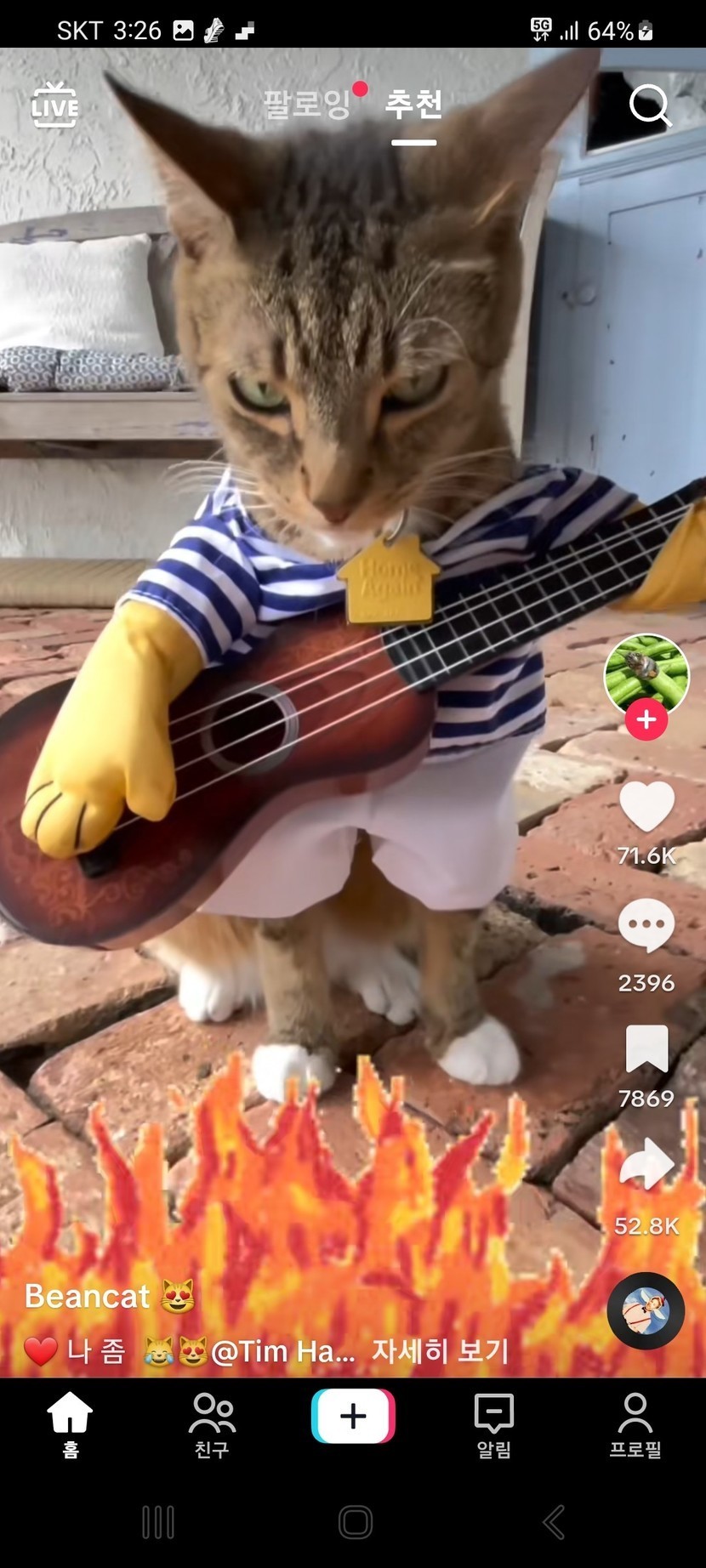The width and height of the screenshot is (706, 1568).
Task: Switch to the 팔로잉 tab
Action: point(307,104)
